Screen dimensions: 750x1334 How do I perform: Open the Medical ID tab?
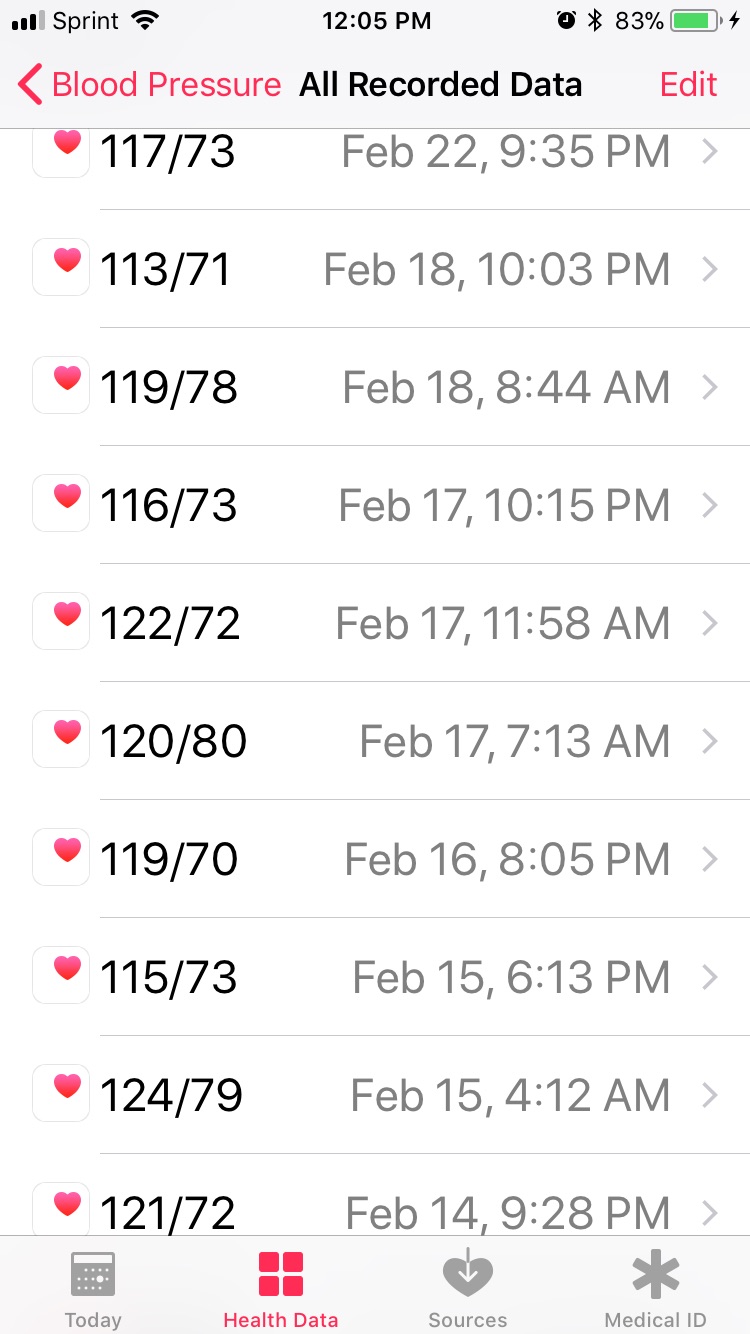(x=656, y=1288)
